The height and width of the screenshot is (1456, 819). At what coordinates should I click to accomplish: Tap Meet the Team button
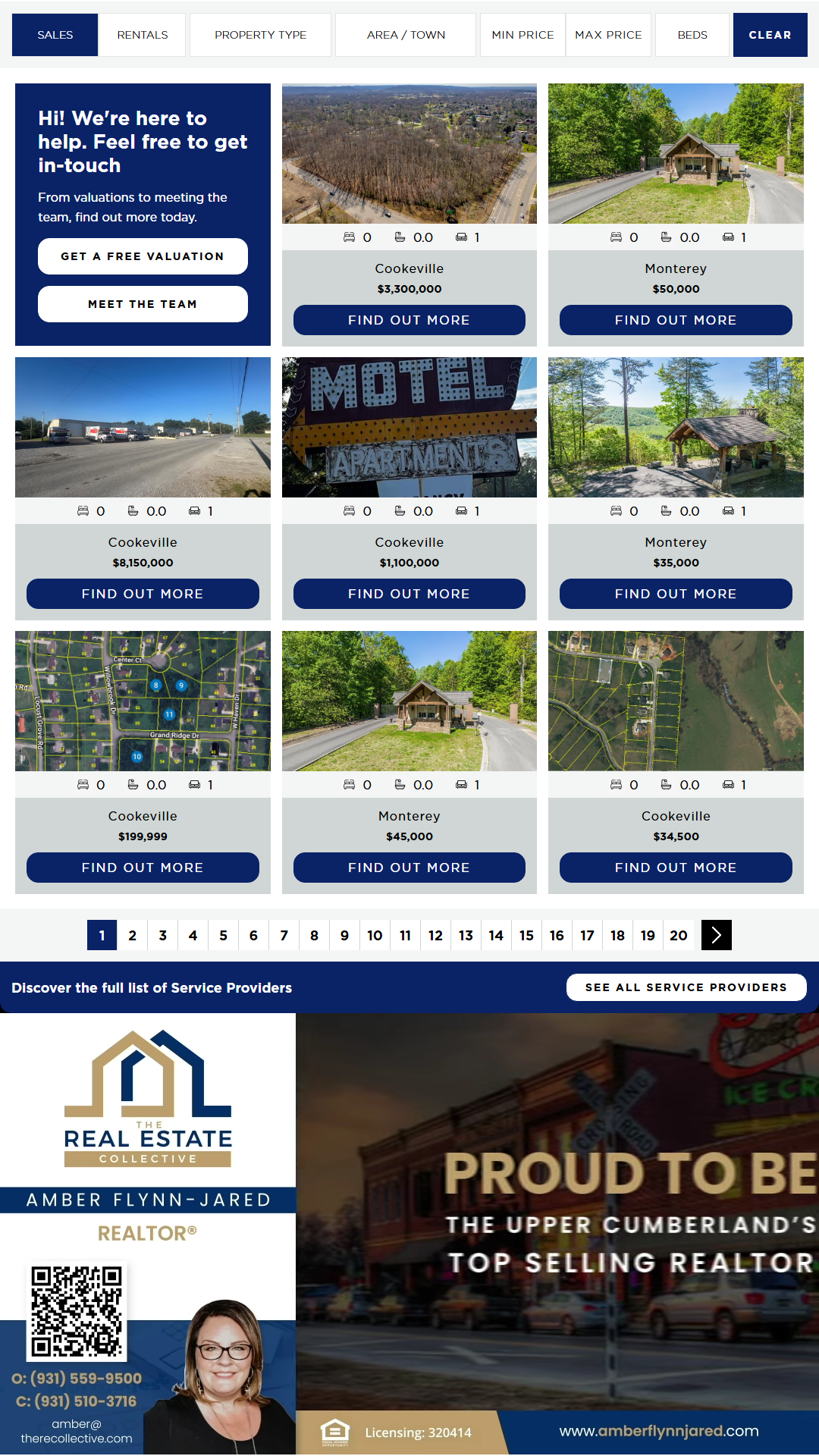point(143,304)
